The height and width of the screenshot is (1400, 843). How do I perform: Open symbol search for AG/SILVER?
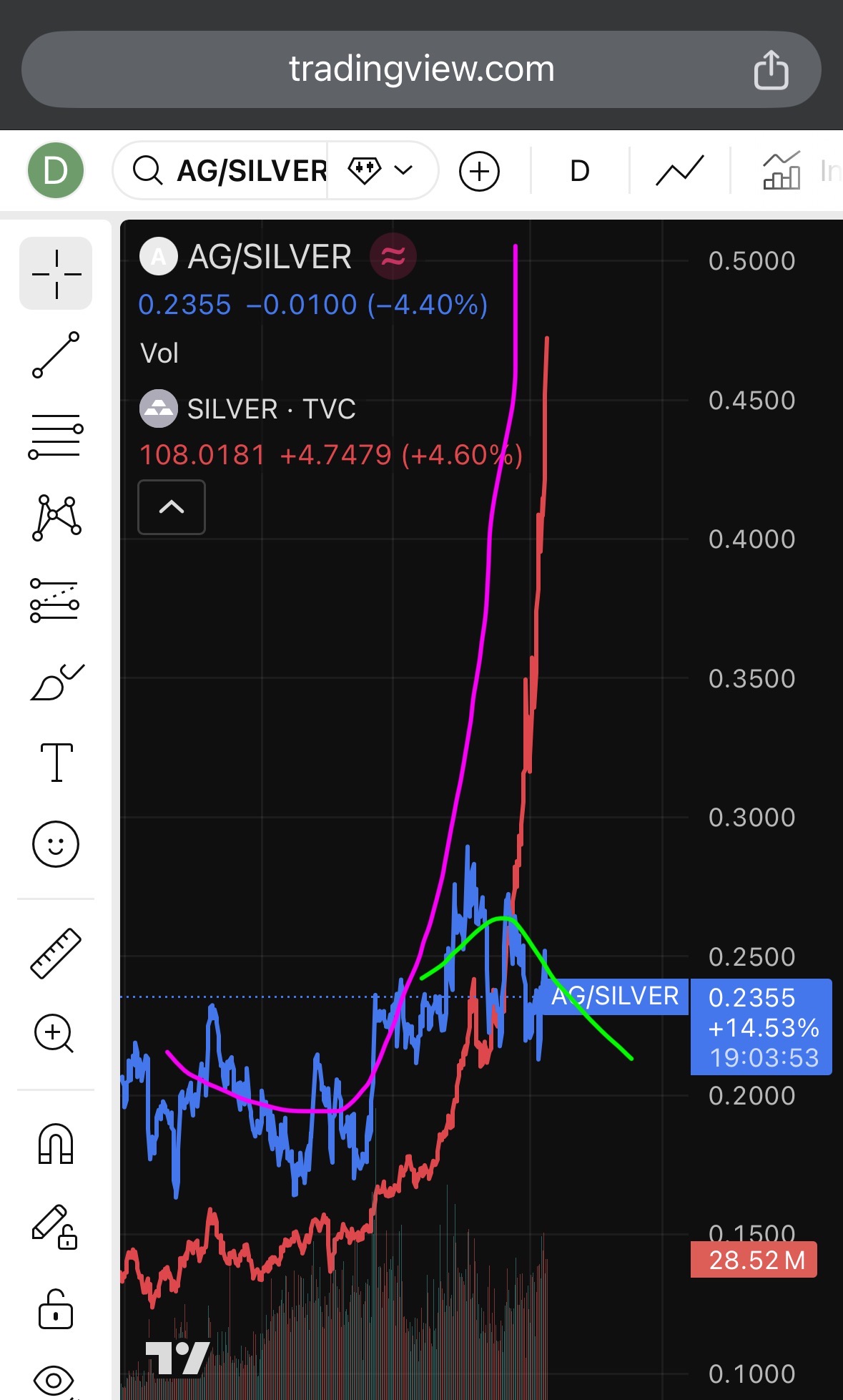229,171
